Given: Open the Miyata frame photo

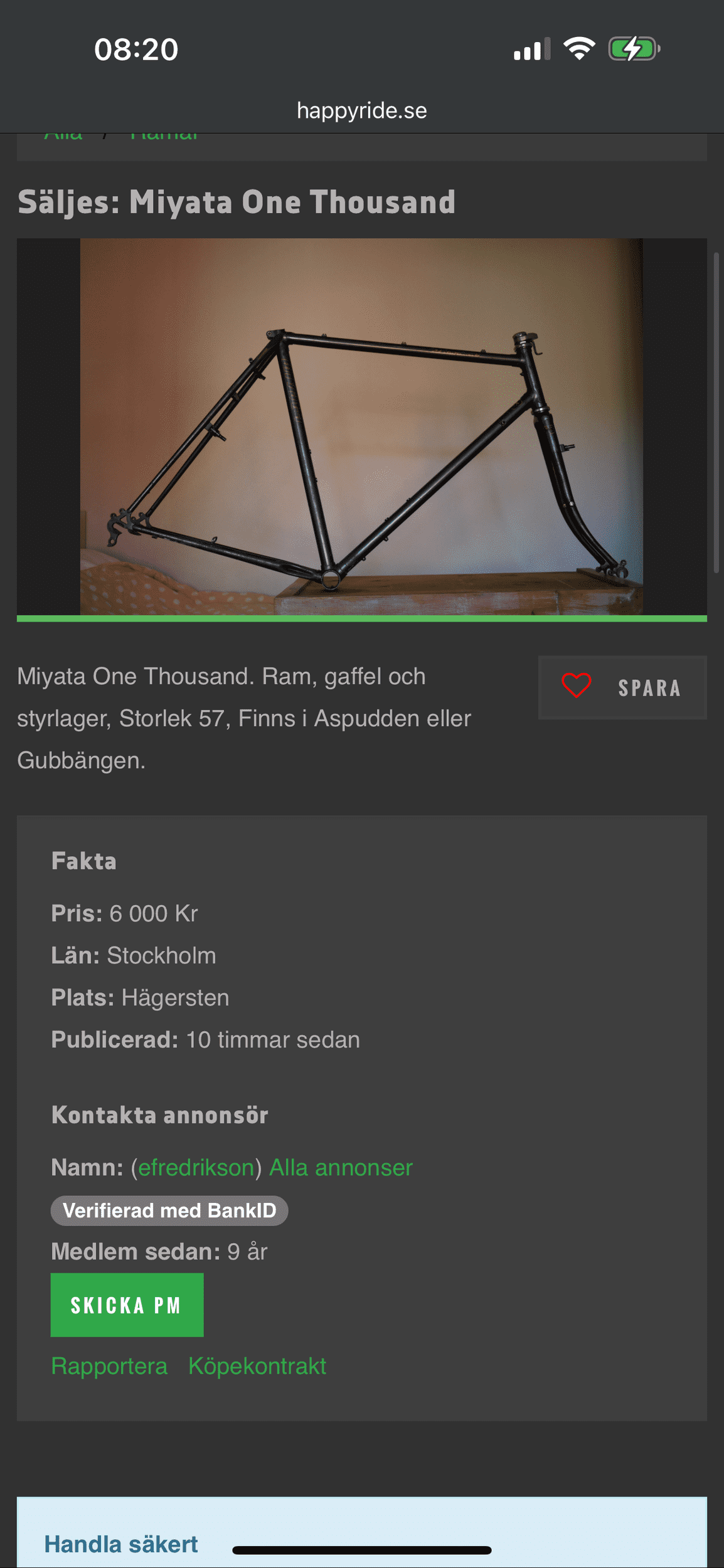Looking at the screenshot, I should (x=361, y=426).
